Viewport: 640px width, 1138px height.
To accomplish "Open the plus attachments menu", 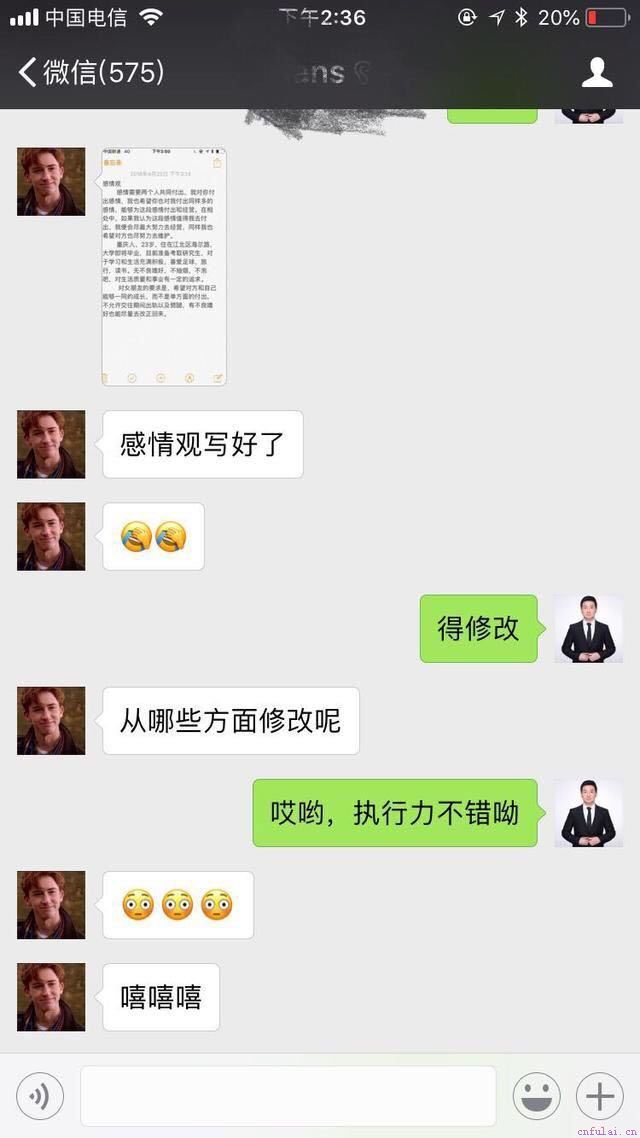I will tap(600, 1096).
